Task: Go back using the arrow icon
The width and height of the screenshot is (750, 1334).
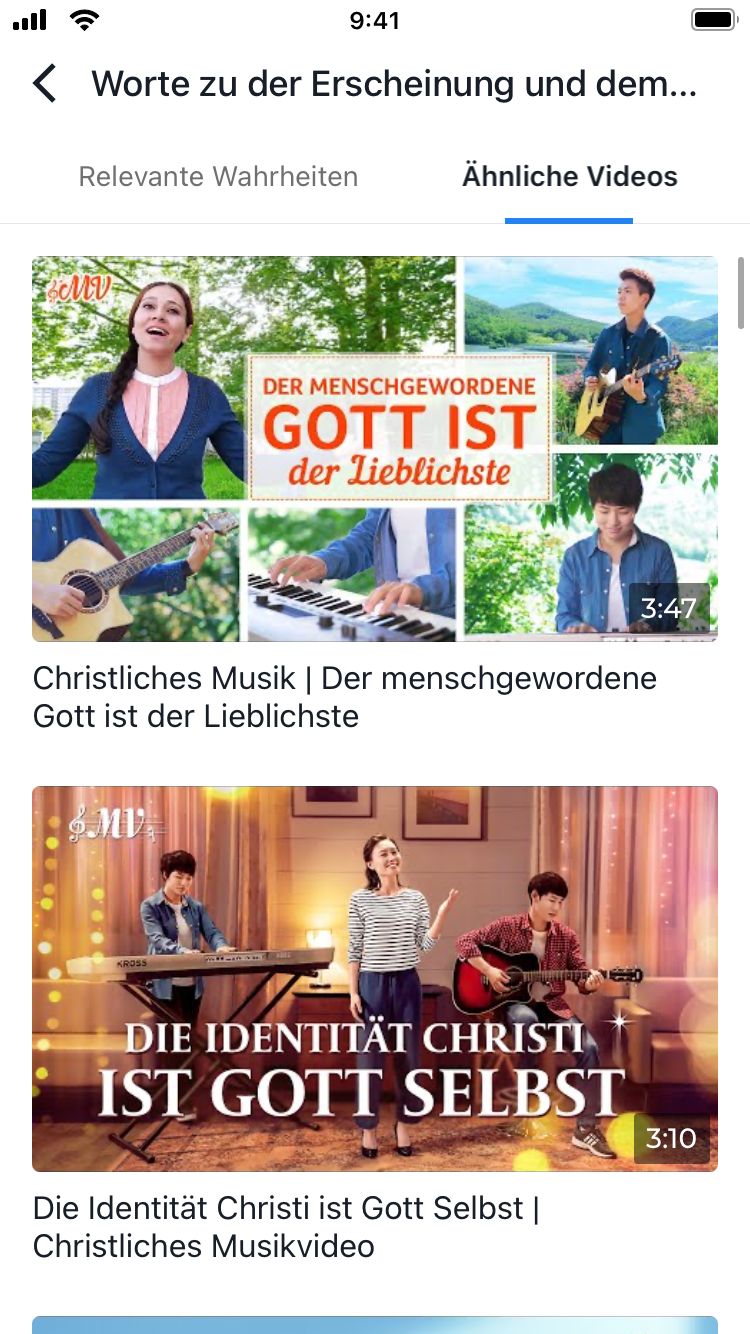Action: (x=45, y=84)
